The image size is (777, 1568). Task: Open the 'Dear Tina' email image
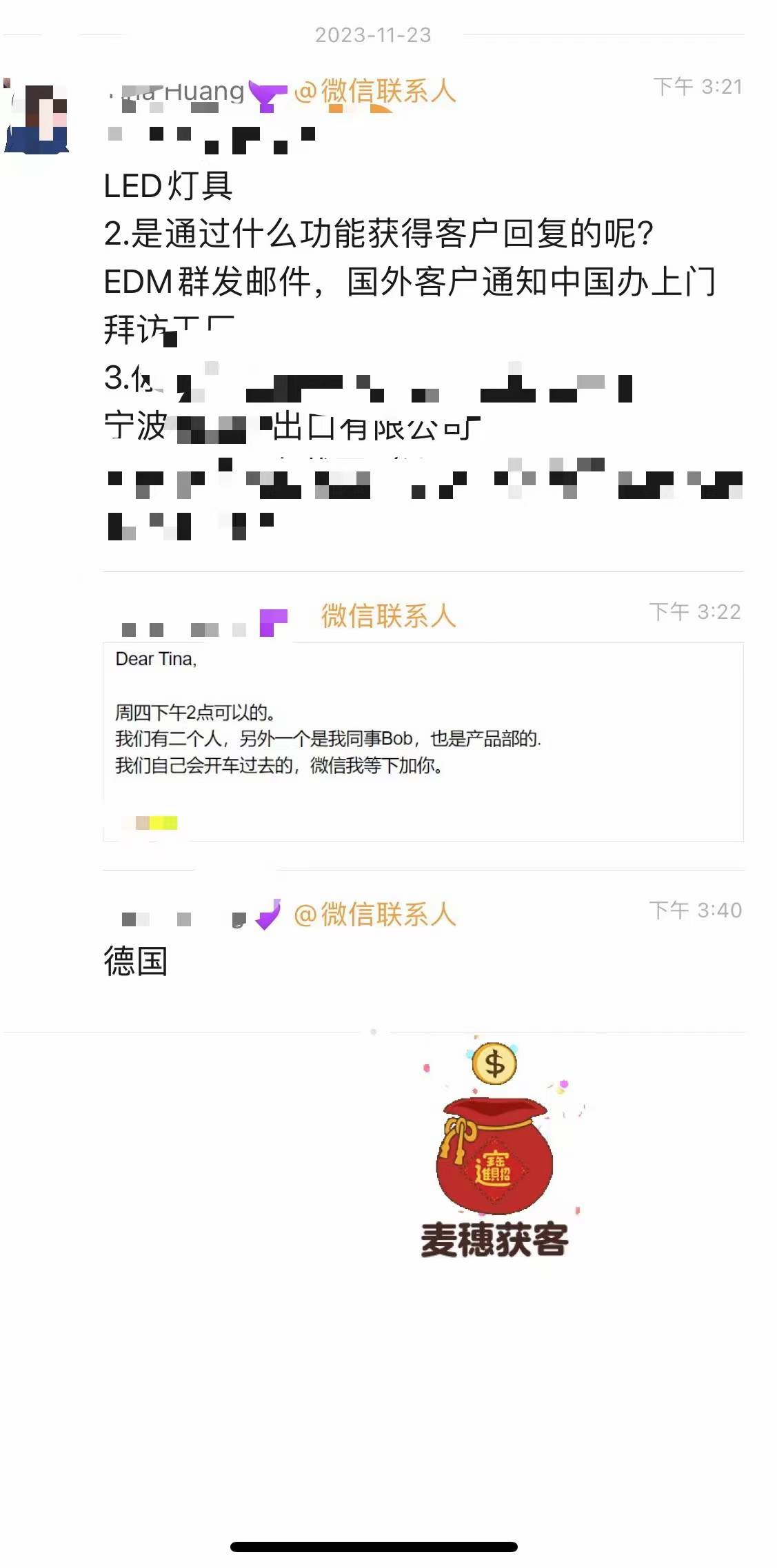pos(423,742)
